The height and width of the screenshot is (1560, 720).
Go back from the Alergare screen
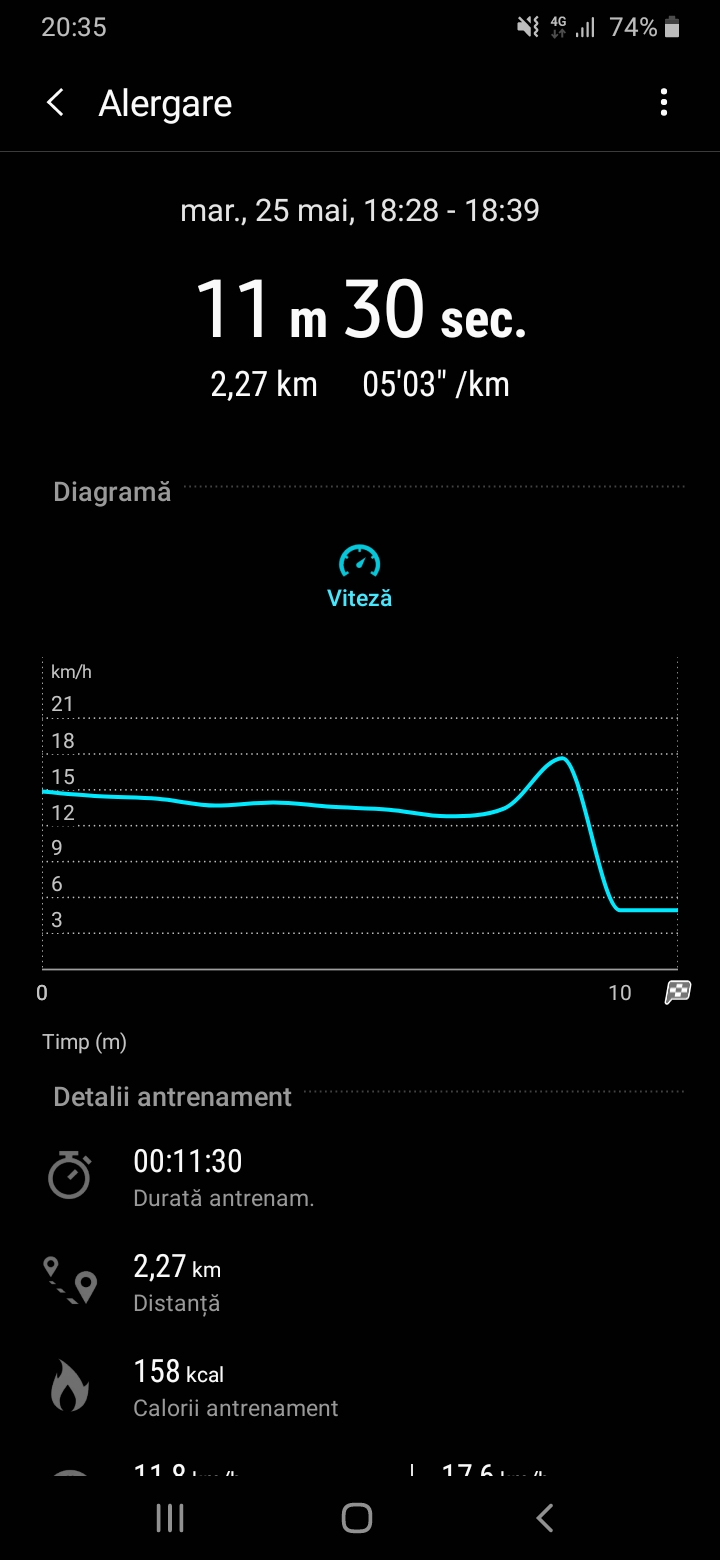tap(56, 103)
